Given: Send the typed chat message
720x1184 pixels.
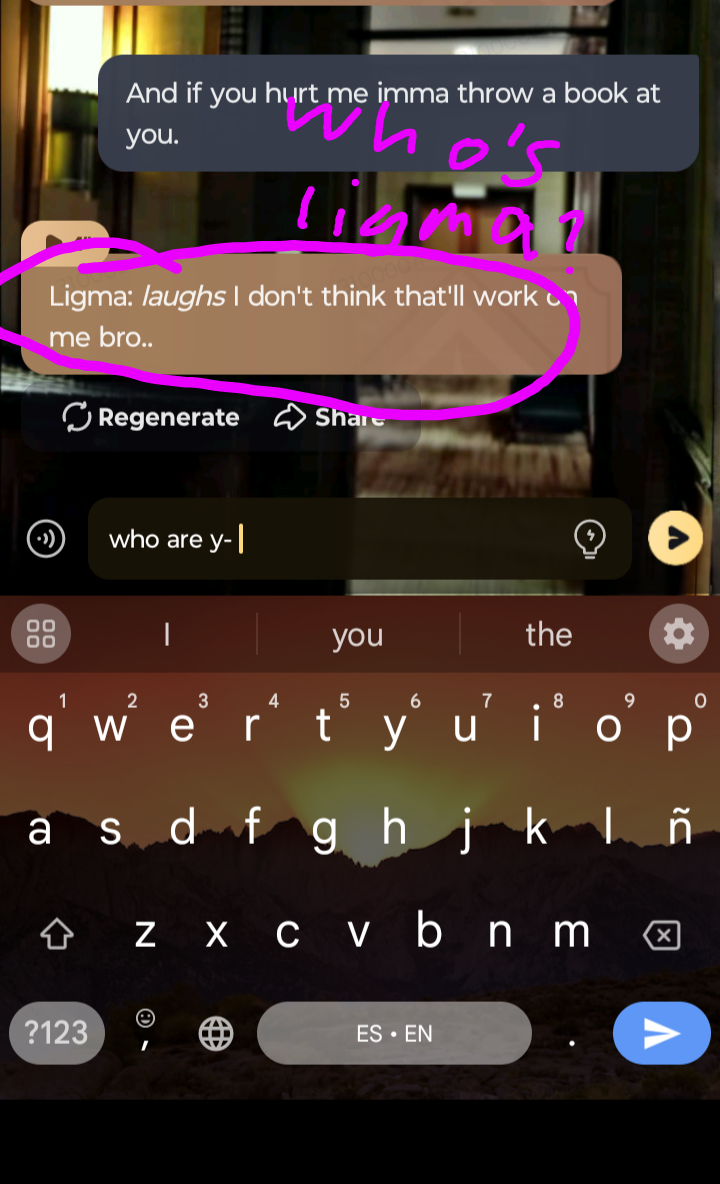Looking at the screenshot, I should tap(675, 538).
